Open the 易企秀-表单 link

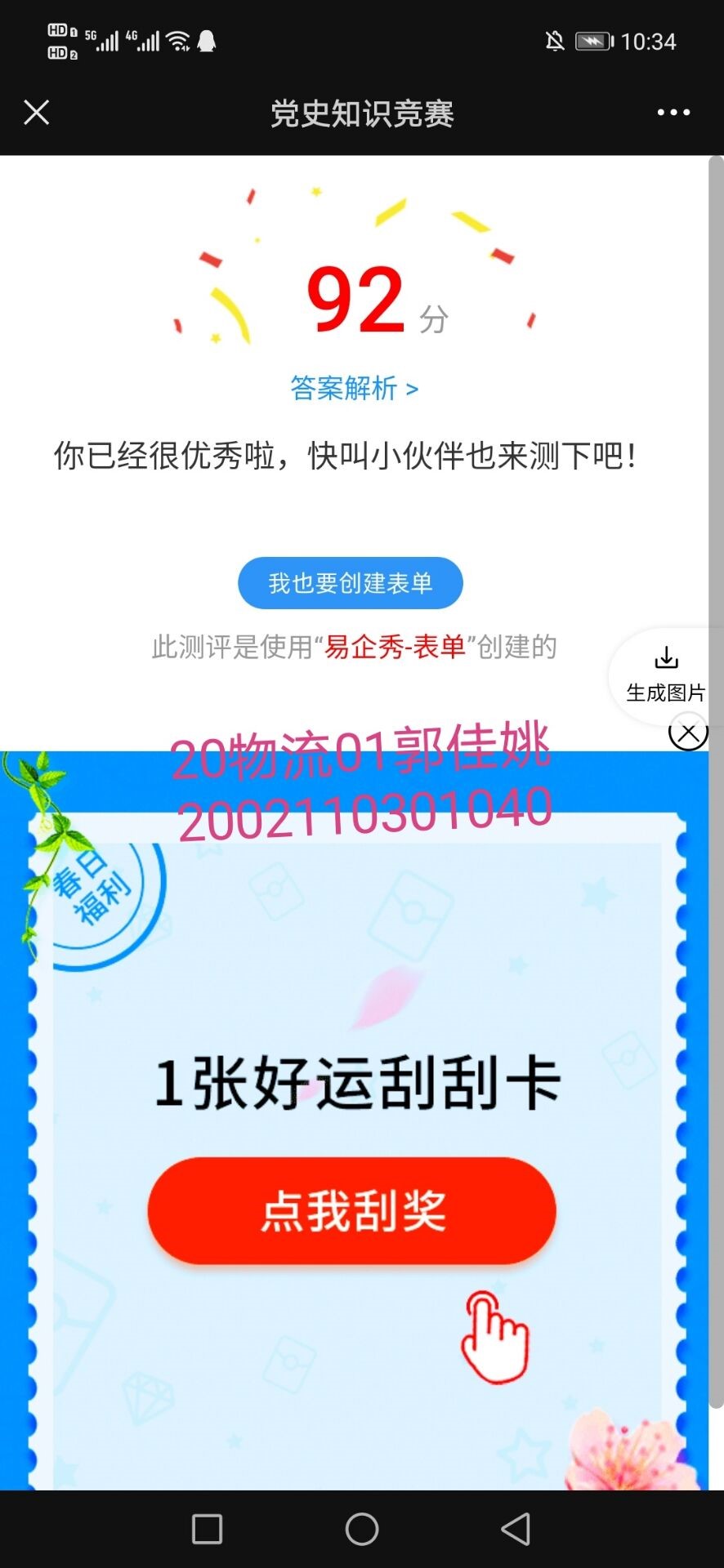click(x=395, y=647)
